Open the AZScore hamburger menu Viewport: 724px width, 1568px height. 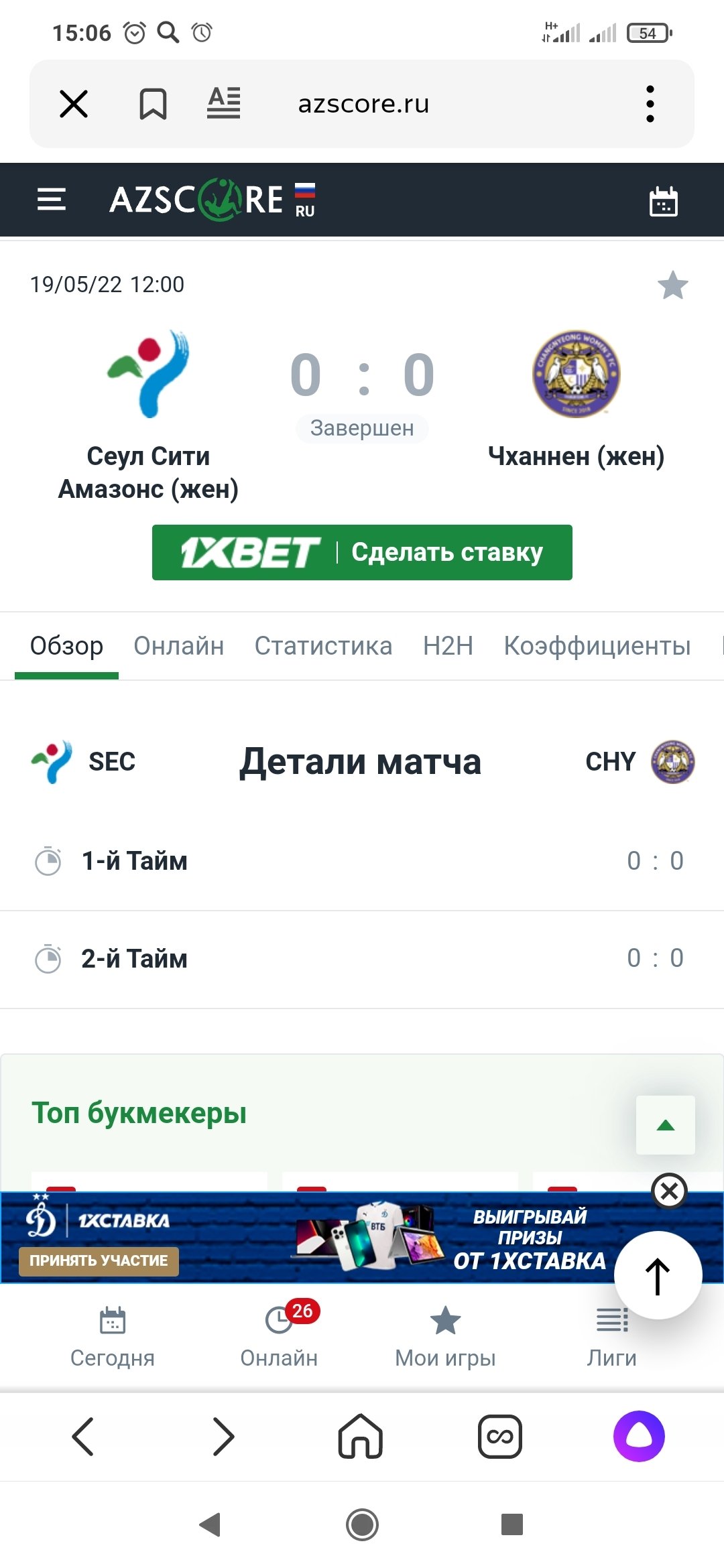(x=52, y=200)
